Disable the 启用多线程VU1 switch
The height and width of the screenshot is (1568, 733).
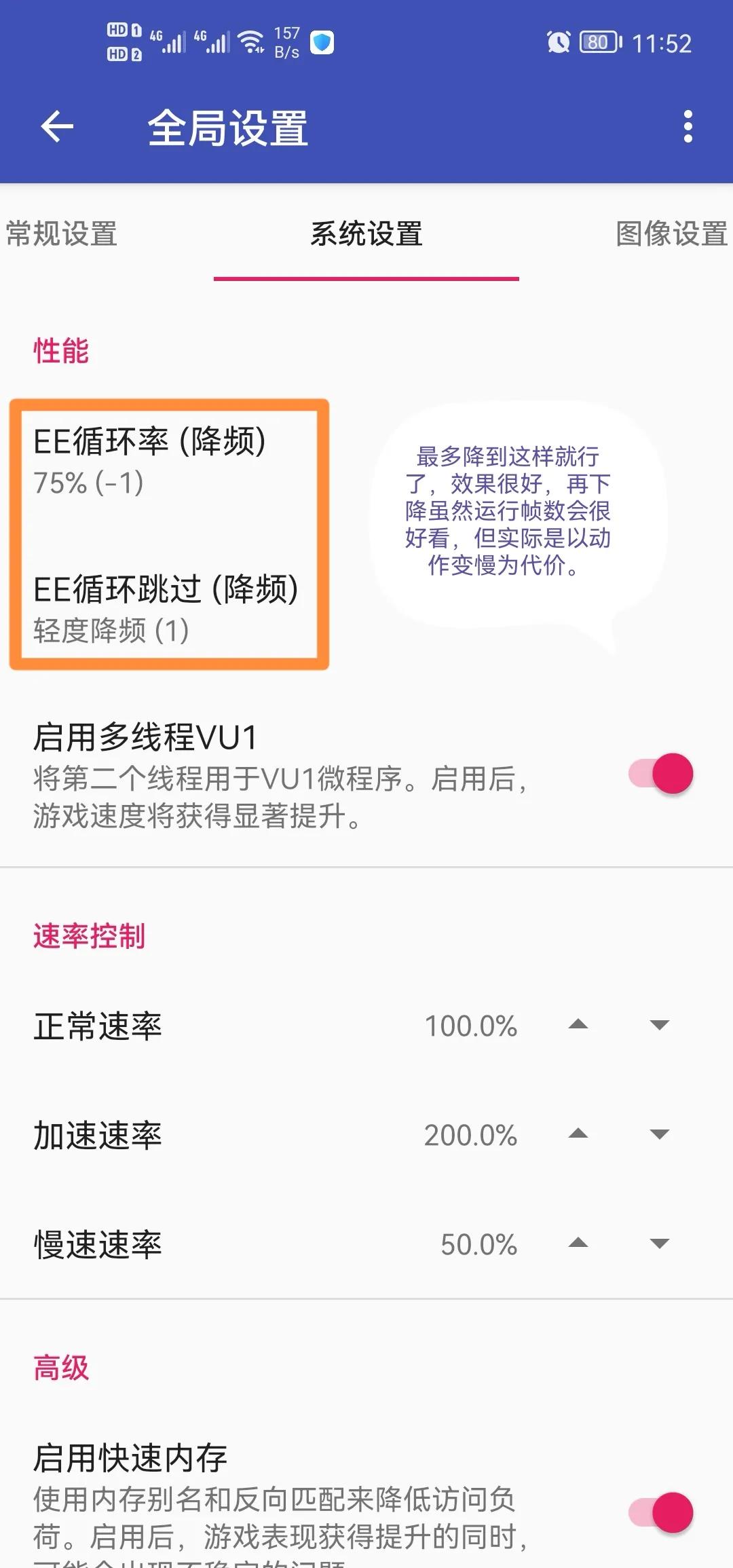661,774
